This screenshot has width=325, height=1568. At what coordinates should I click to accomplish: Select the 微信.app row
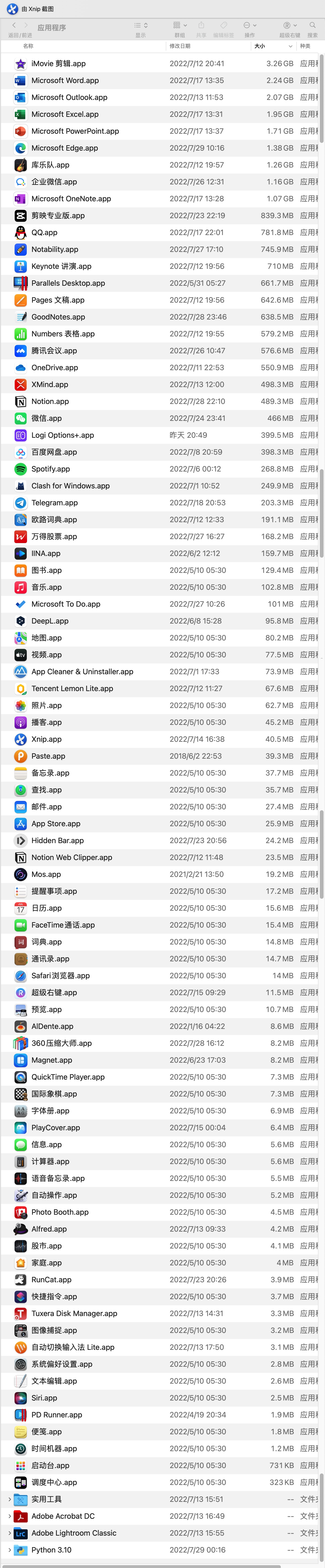coord(46,418)
